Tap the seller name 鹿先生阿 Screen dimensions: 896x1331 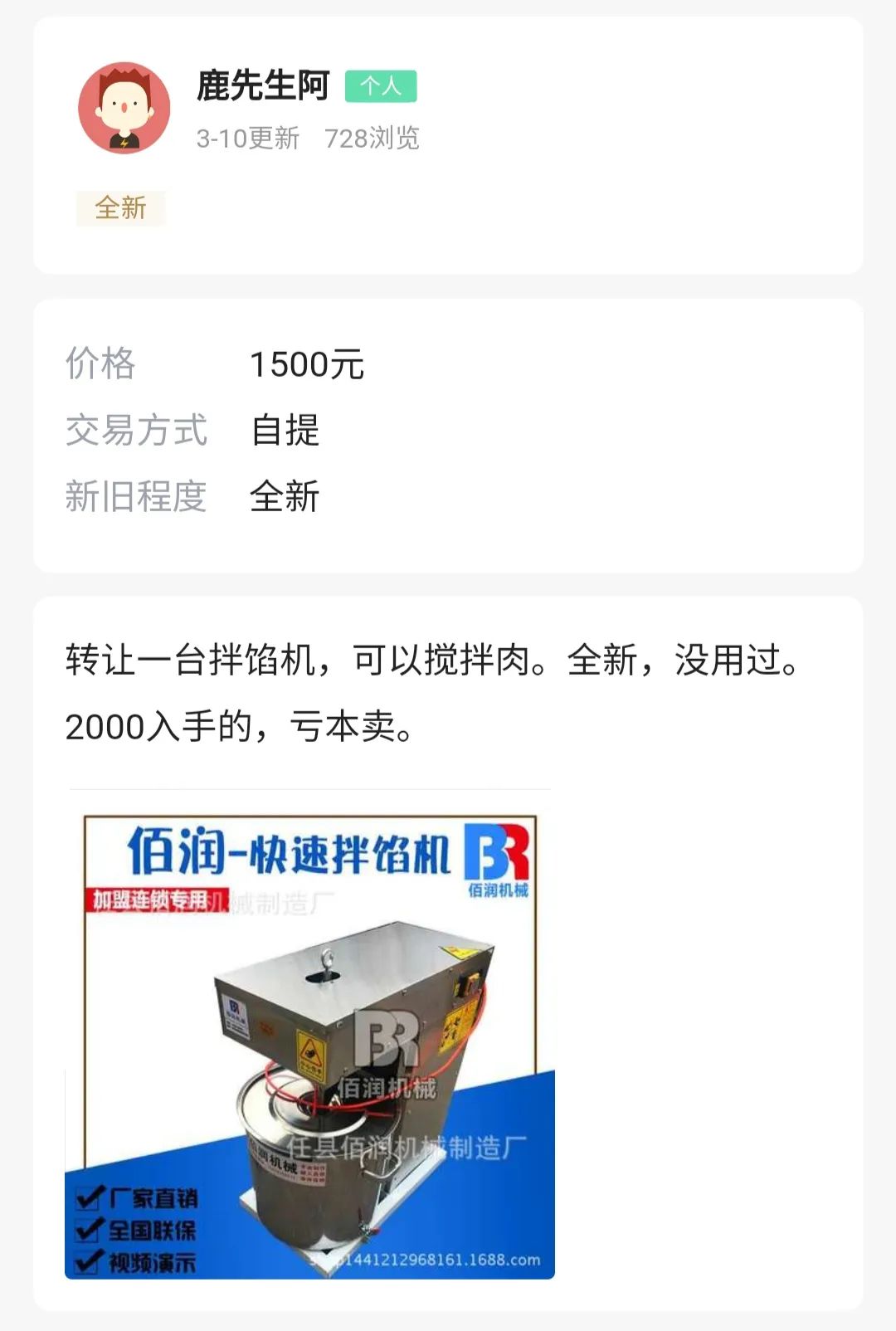click(x=263, y=85)
